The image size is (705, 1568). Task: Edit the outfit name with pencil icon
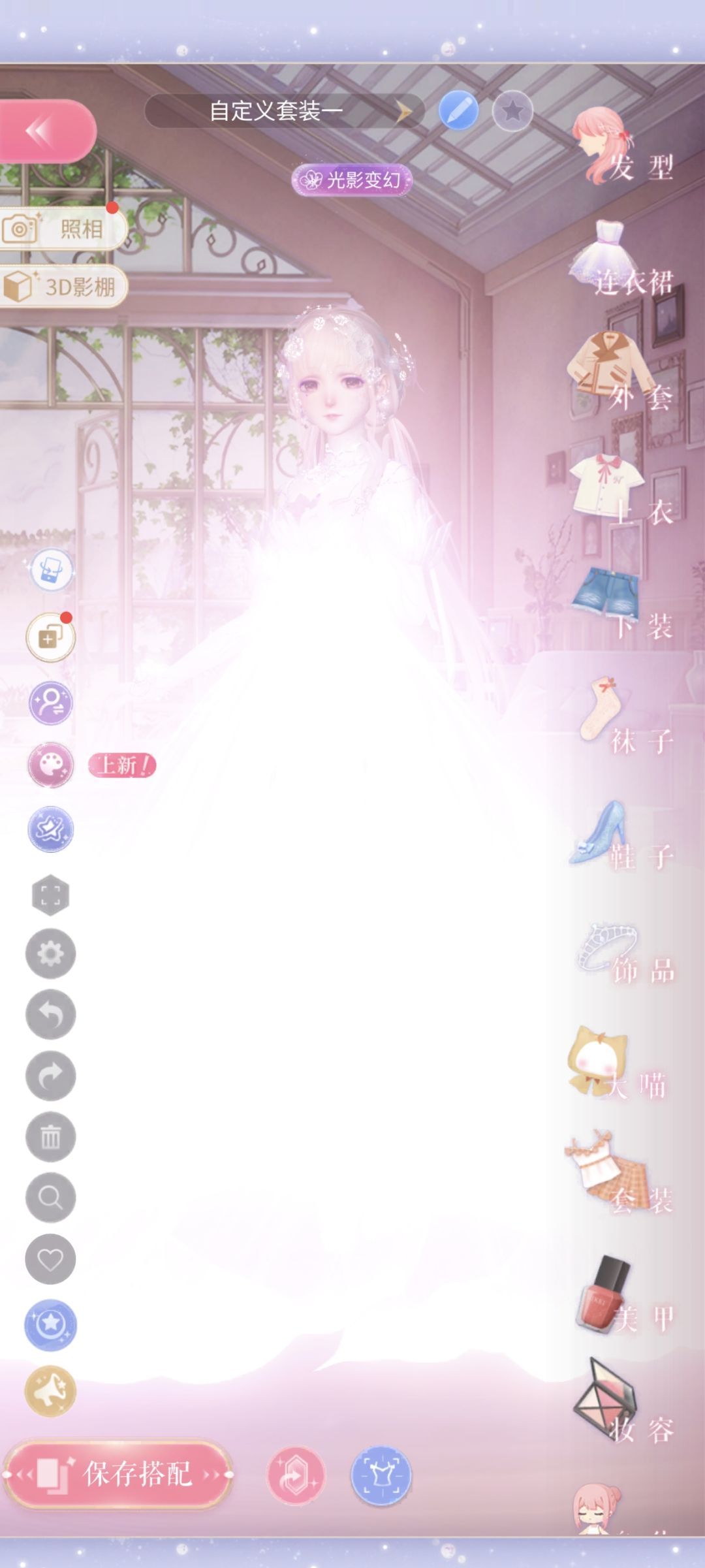click(x=458, y=111)
